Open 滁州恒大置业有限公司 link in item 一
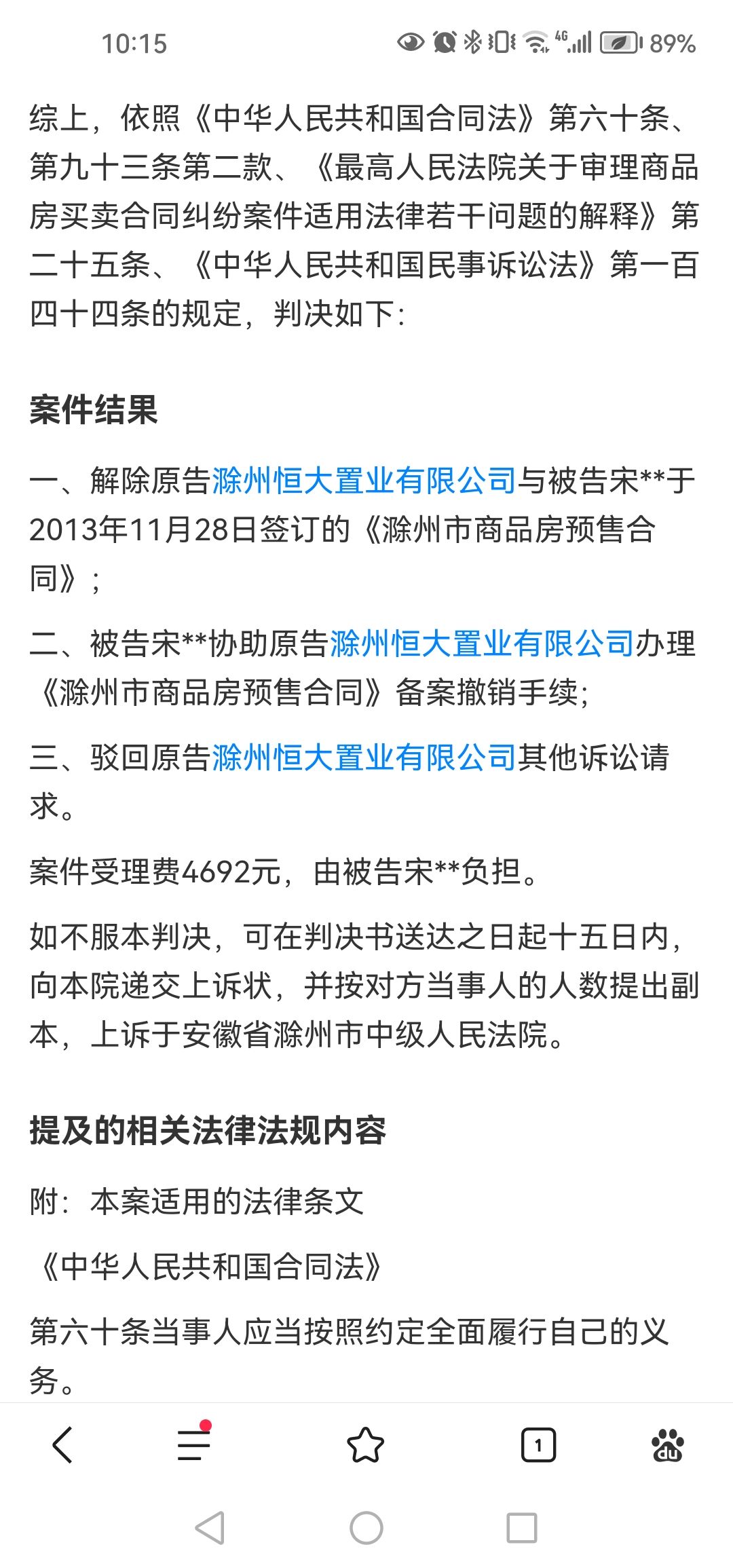Screen dimensions: 733x1568 click(364, 481)
